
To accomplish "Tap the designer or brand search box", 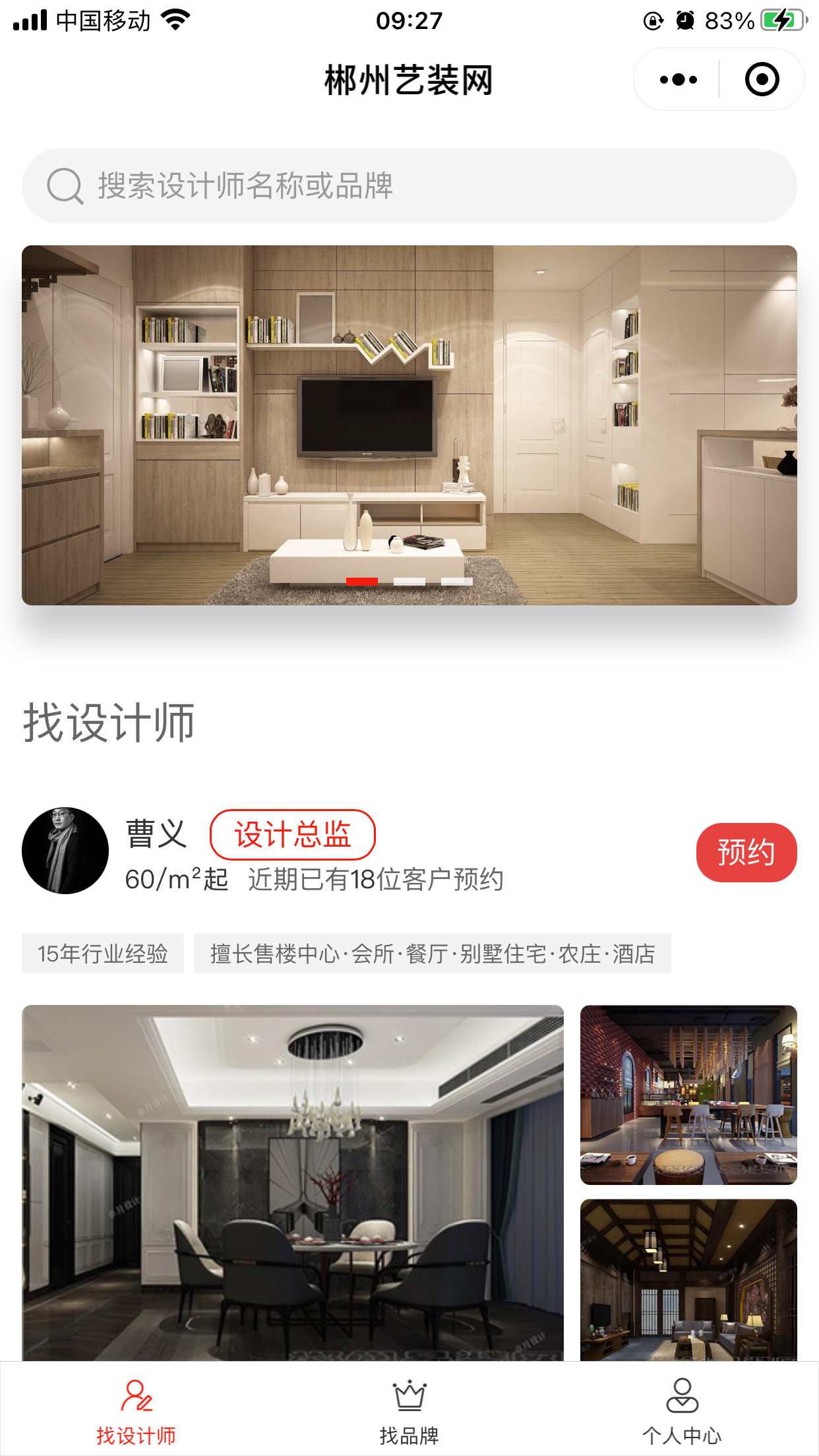I will click(409, 186).
